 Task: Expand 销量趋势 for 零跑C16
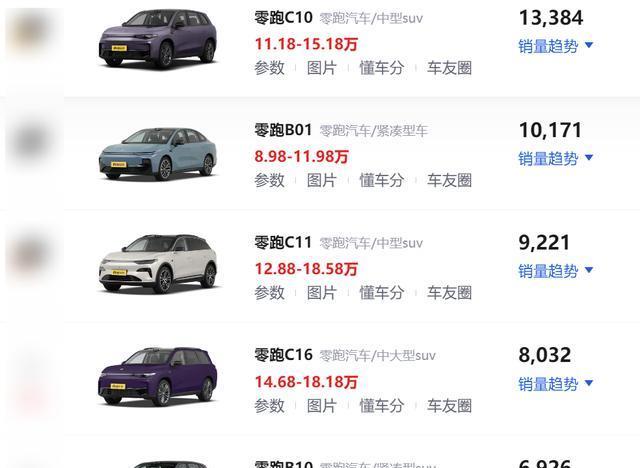[x=556, y=384]
